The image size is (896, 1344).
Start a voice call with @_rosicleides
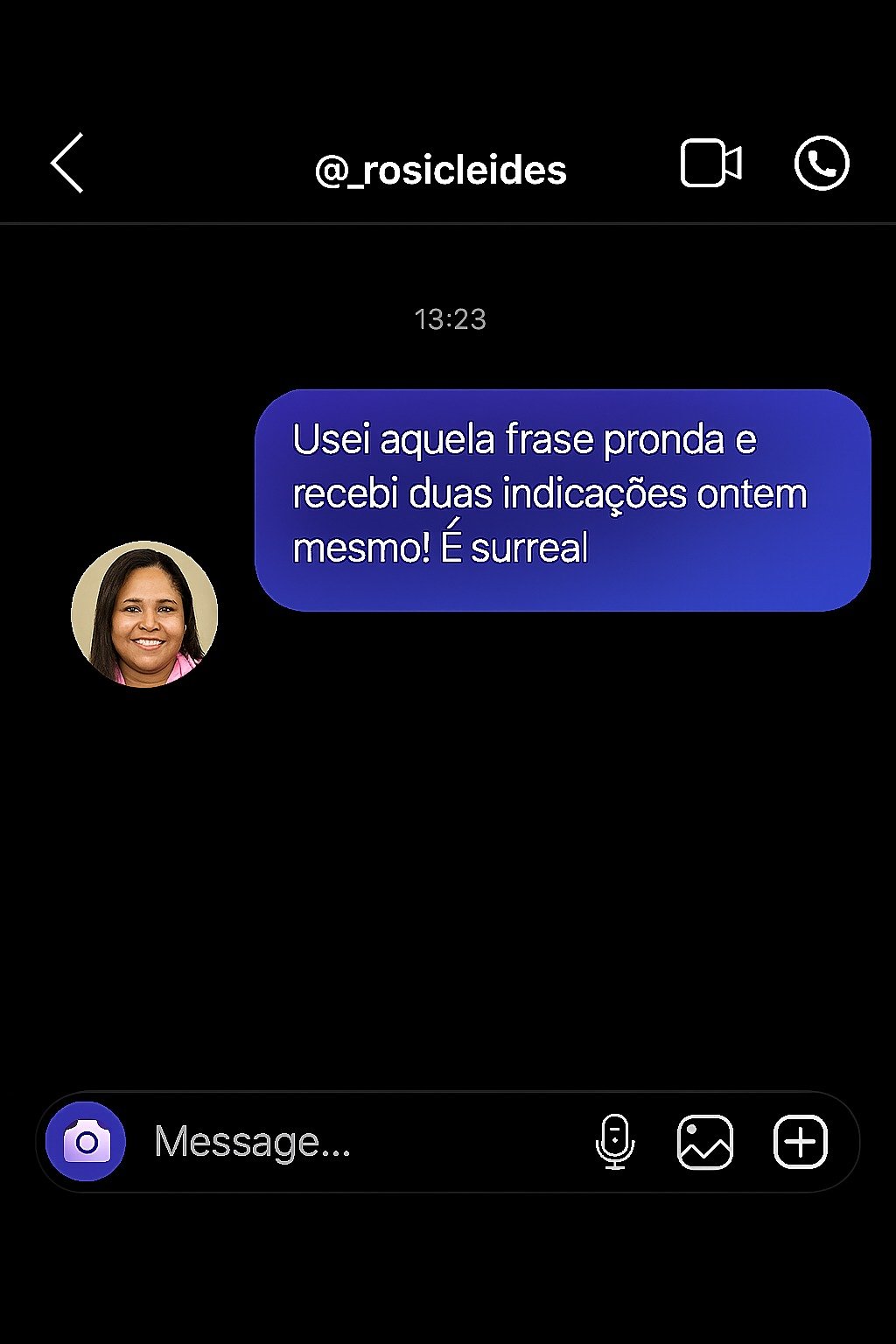point(821,163)
